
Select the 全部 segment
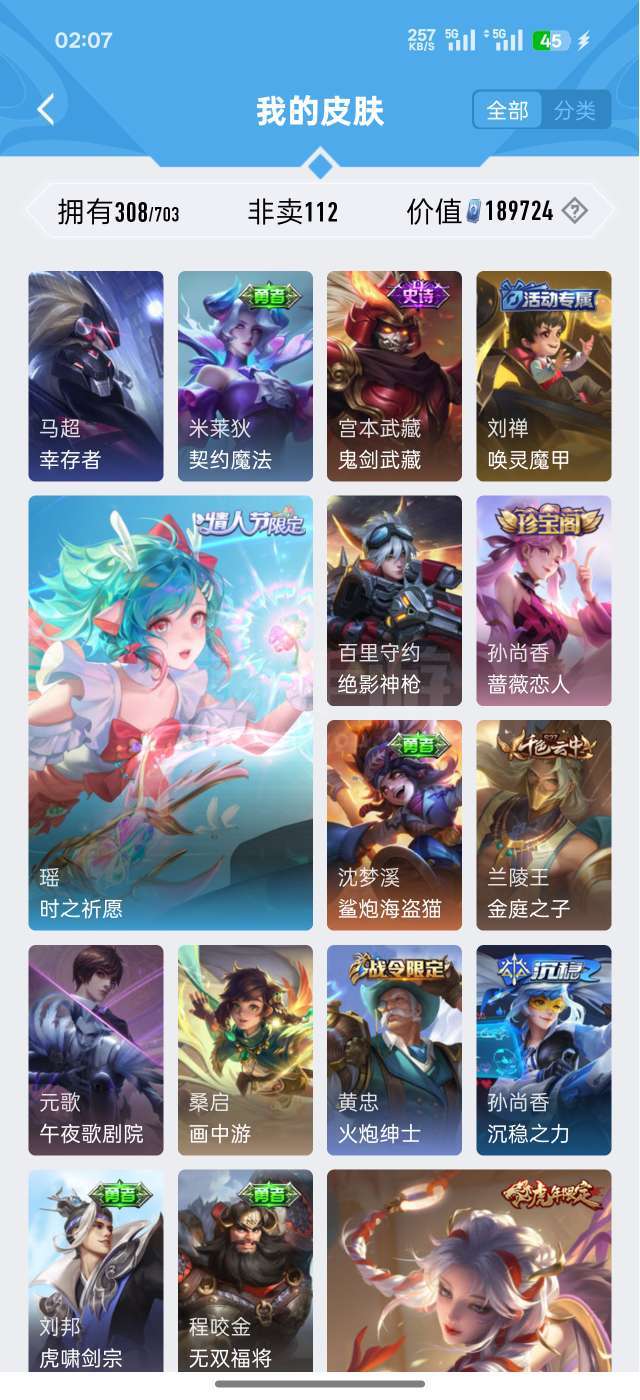point(508,110)
